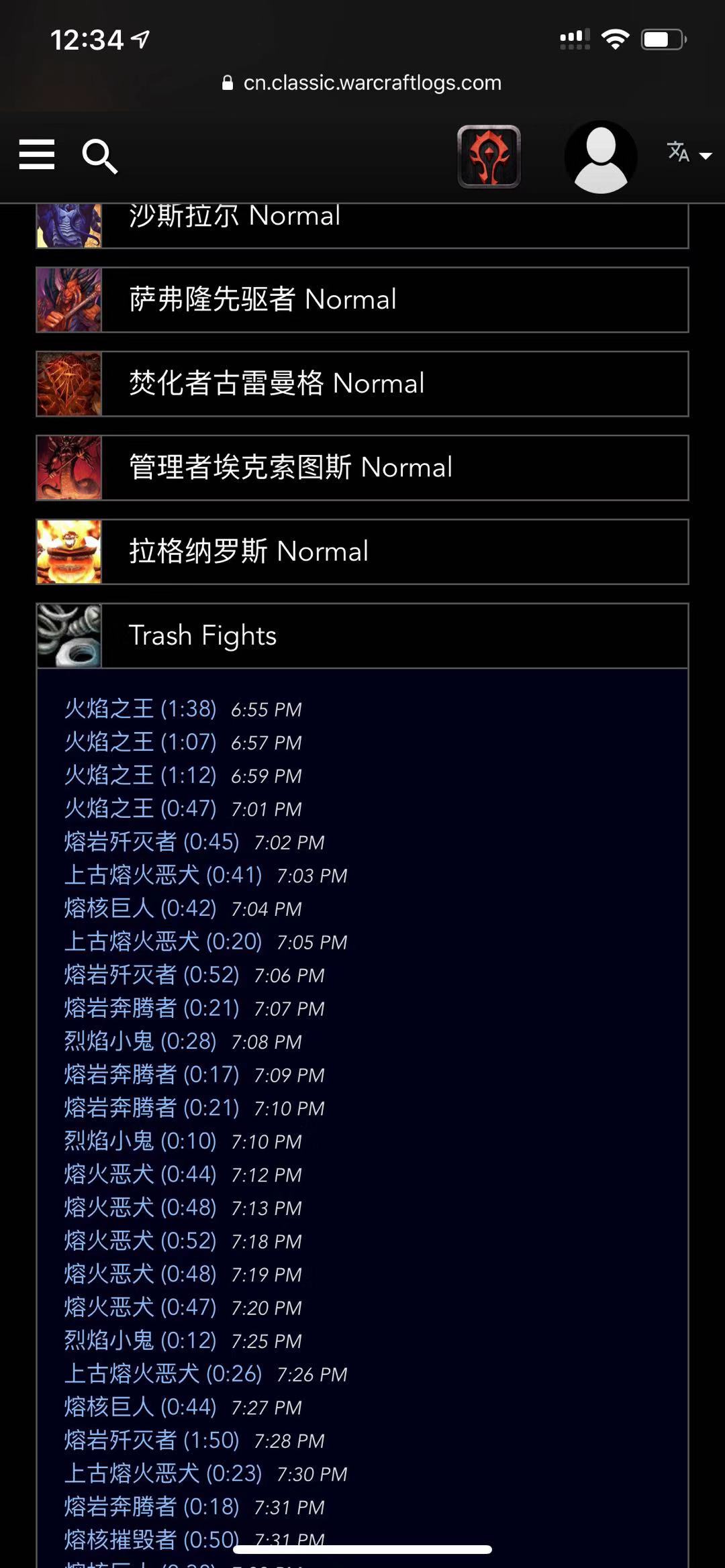Expand the 萨弗隆先驱者 Normal fight section
The image size is (725, 1568).
362,300
